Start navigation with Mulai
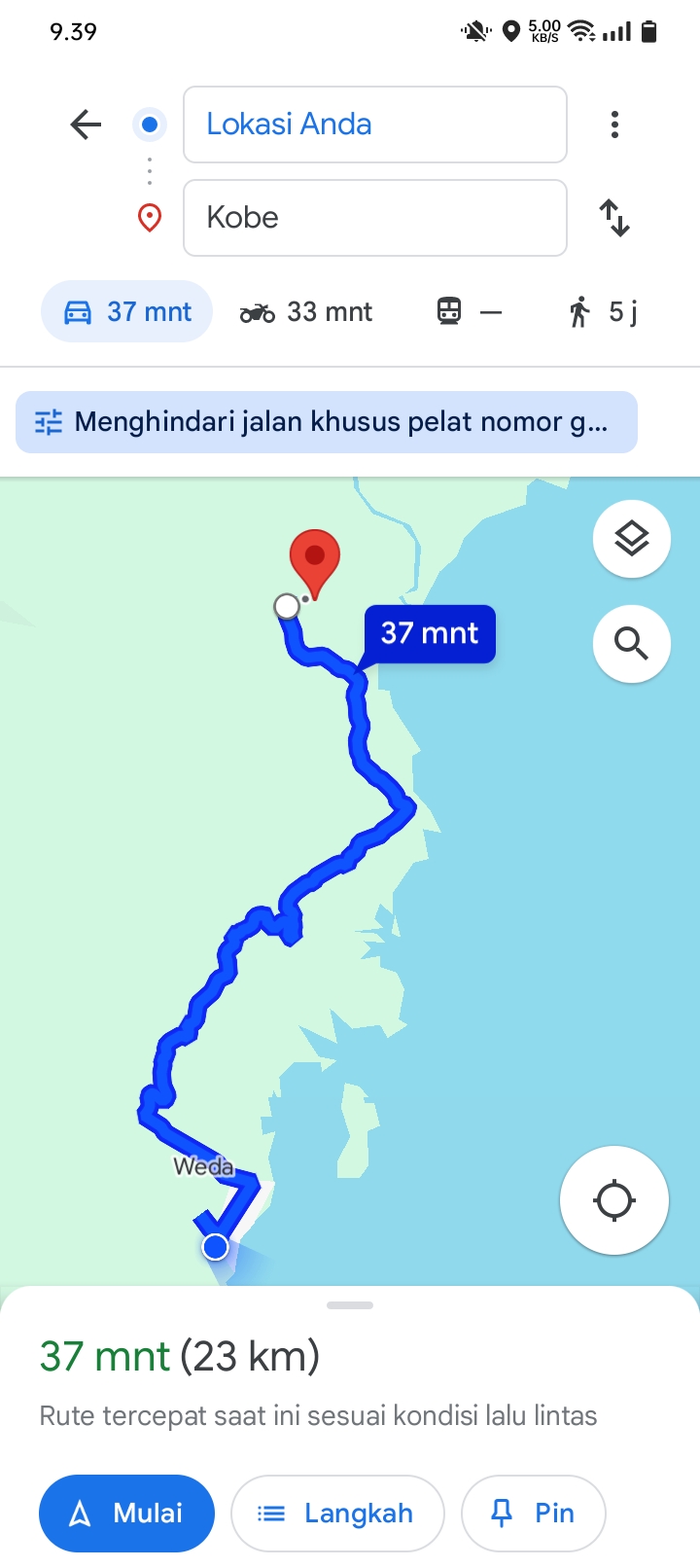 coord(126,1513)
